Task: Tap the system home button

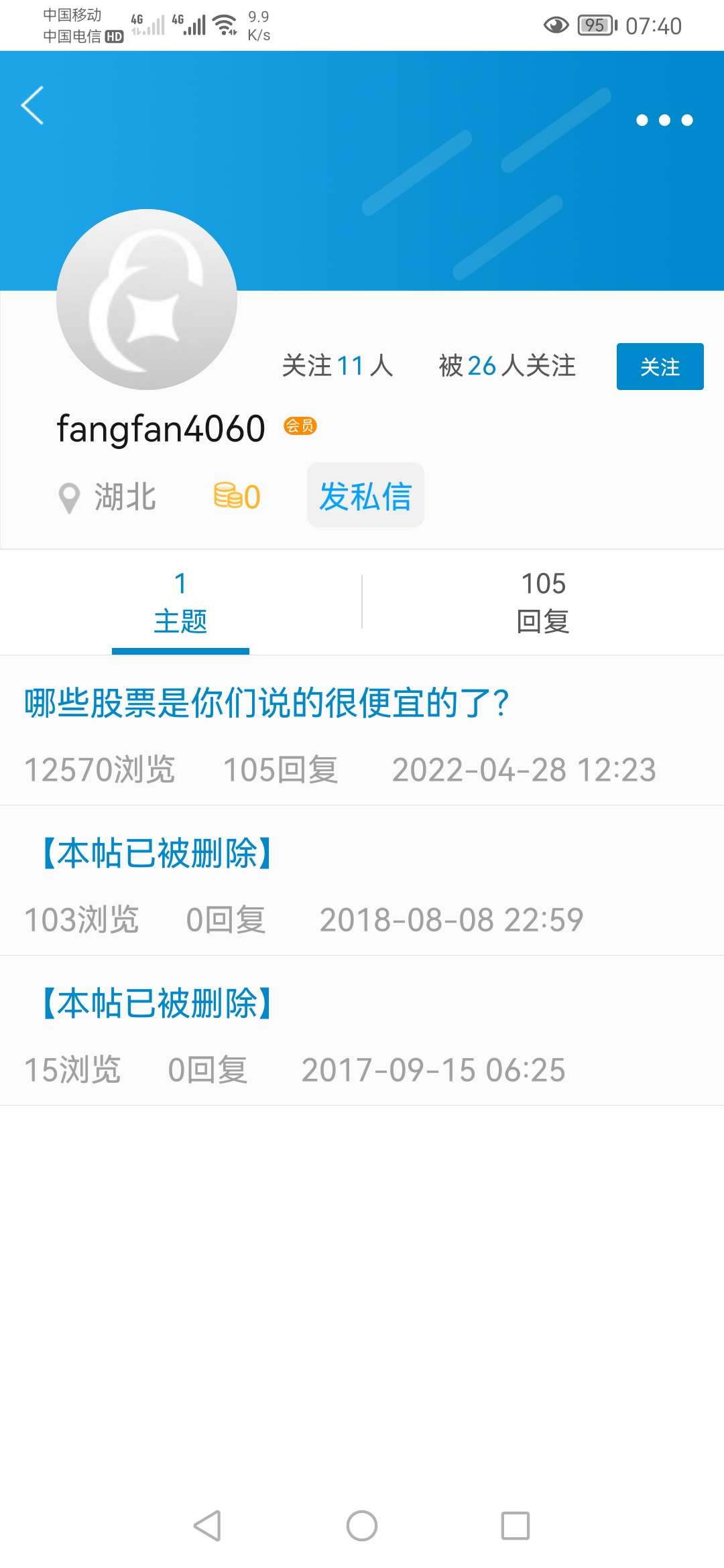Action: coord(362,1526)
